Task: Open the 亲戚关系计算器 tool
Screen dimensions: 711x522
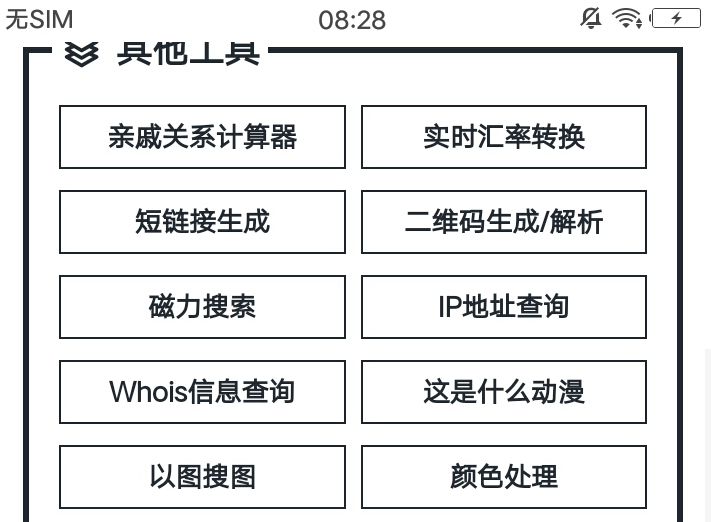Action: (x=202, y=137)
